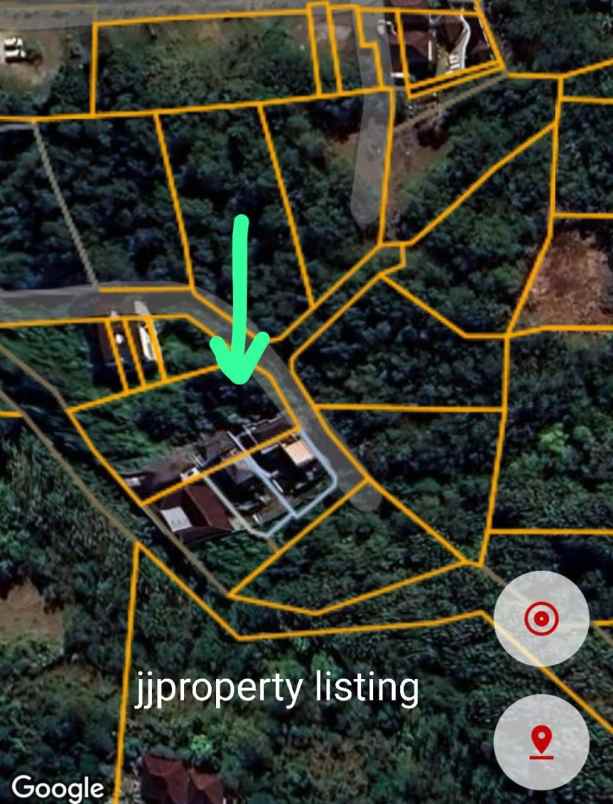Tap the red location pin button
The image size is (613, 804).
541,742
